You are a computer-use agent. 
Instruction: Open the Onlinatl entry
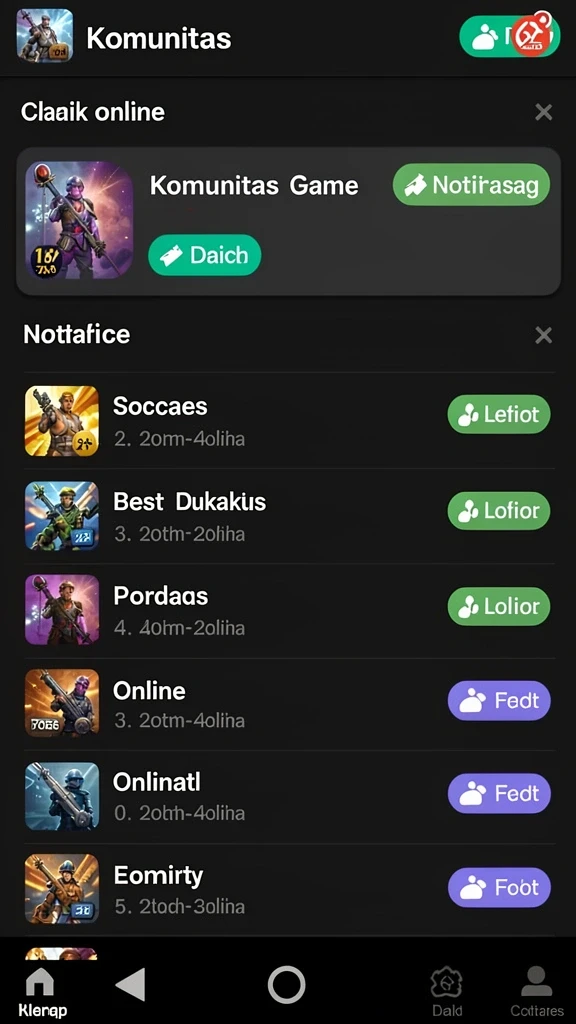pyautogui.click(x=289, y=797)
